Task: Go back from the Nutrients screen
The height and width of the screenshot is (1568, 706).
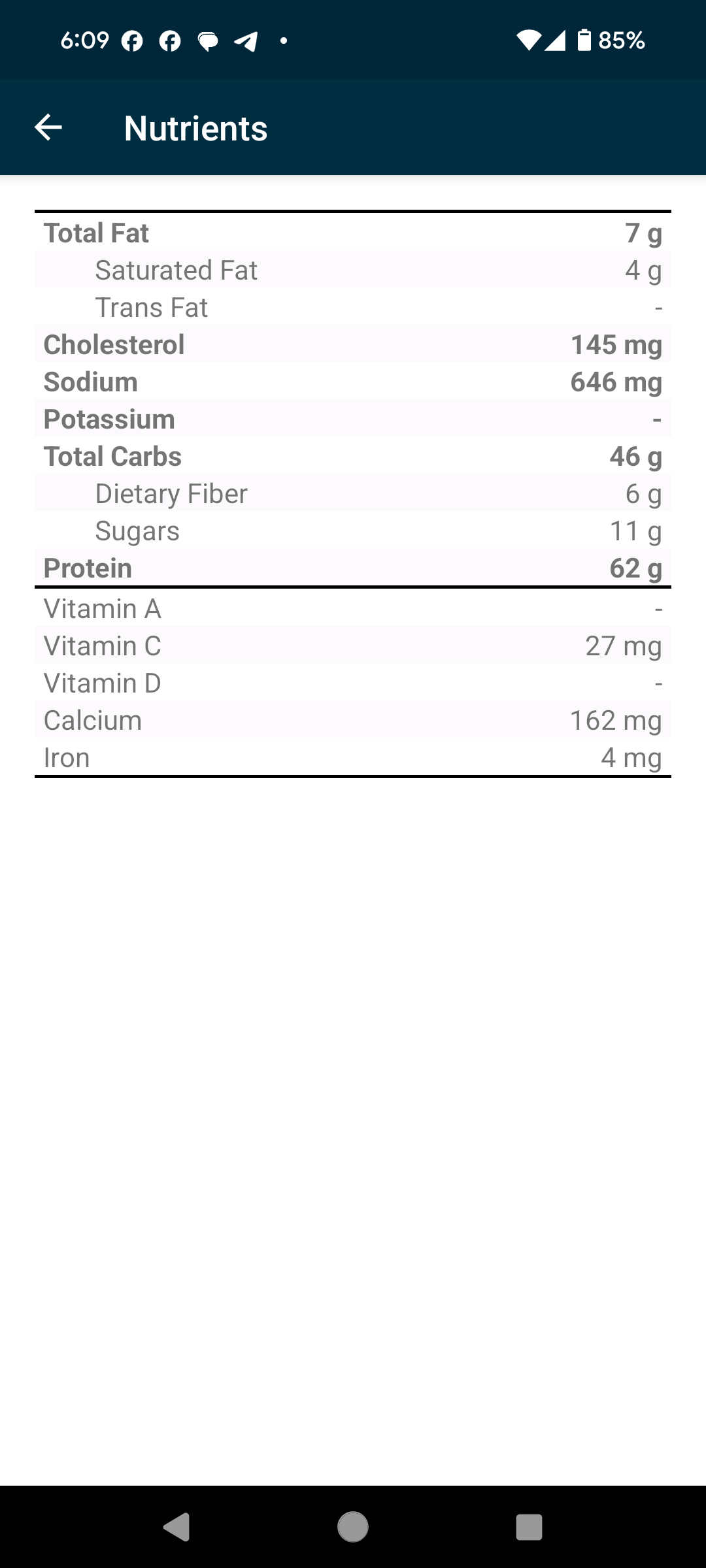Action: click(48, 127)
